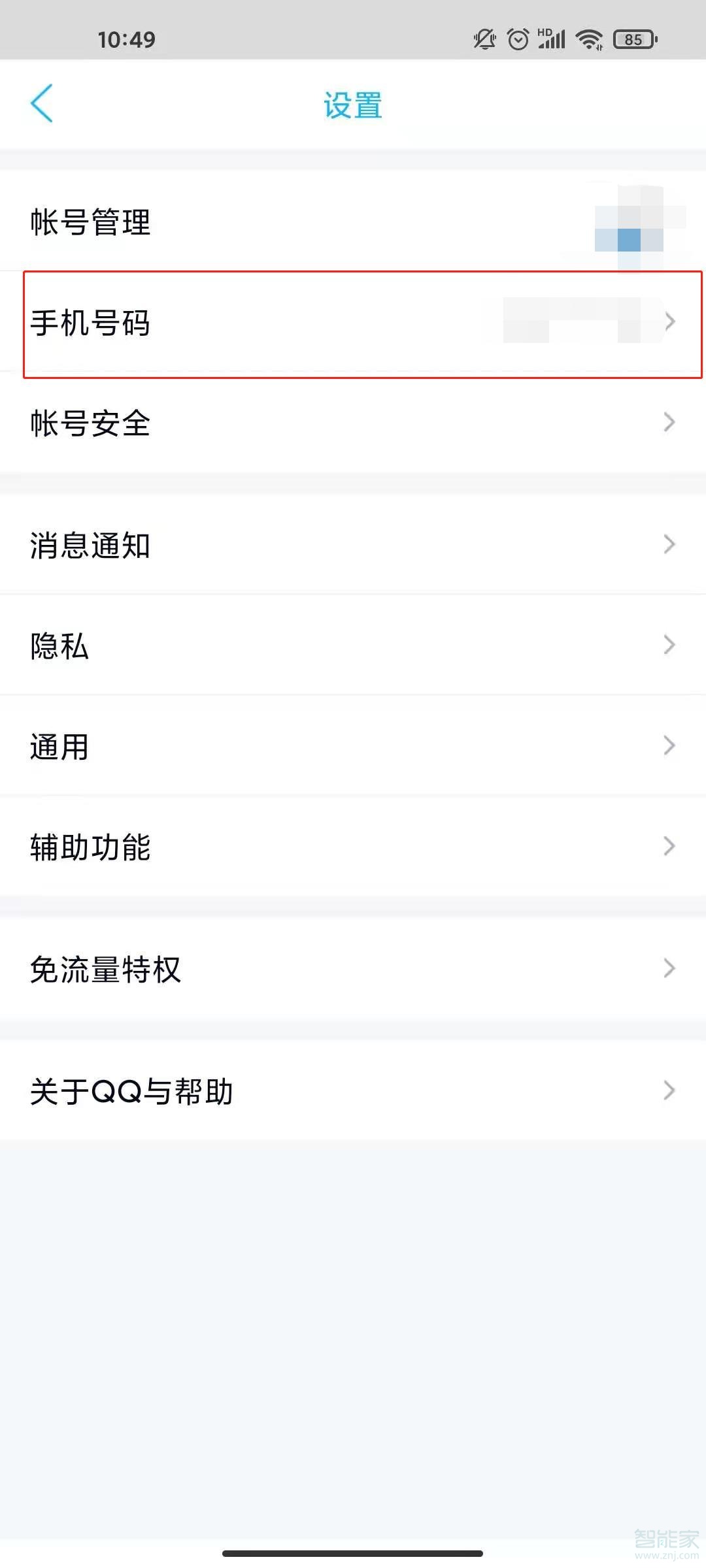This screenshot has height=1568, width=706.
Task: Select the 通用 menu entry
Action: [x=353, y=745]
